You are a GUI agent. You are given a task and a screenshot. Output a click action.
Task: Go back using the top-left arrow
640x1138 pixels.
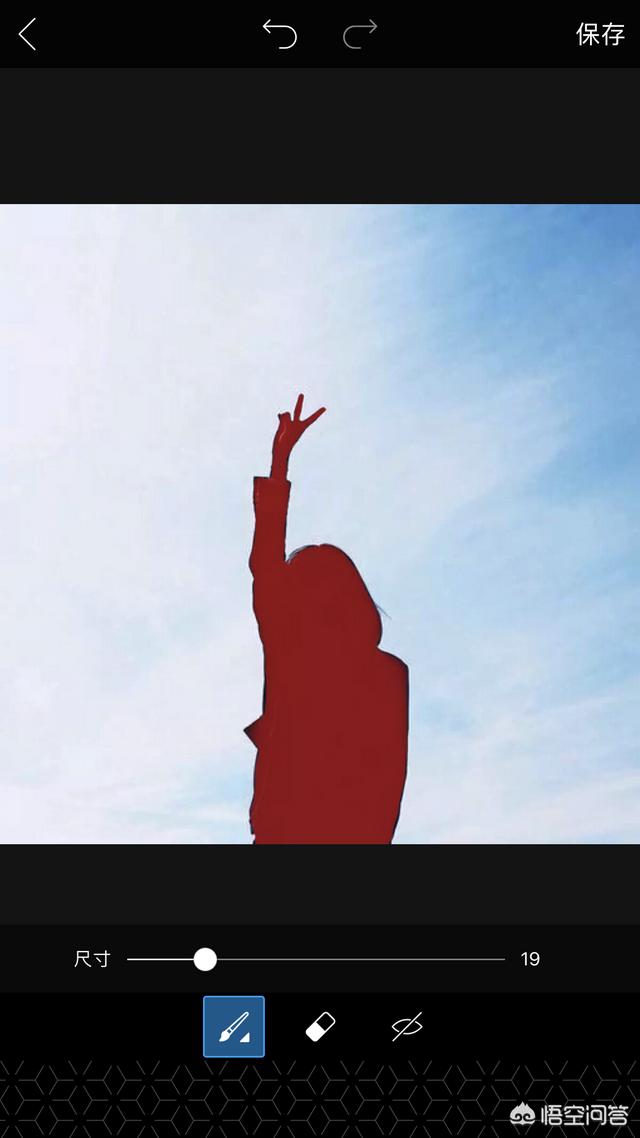[x=28, y=35]
